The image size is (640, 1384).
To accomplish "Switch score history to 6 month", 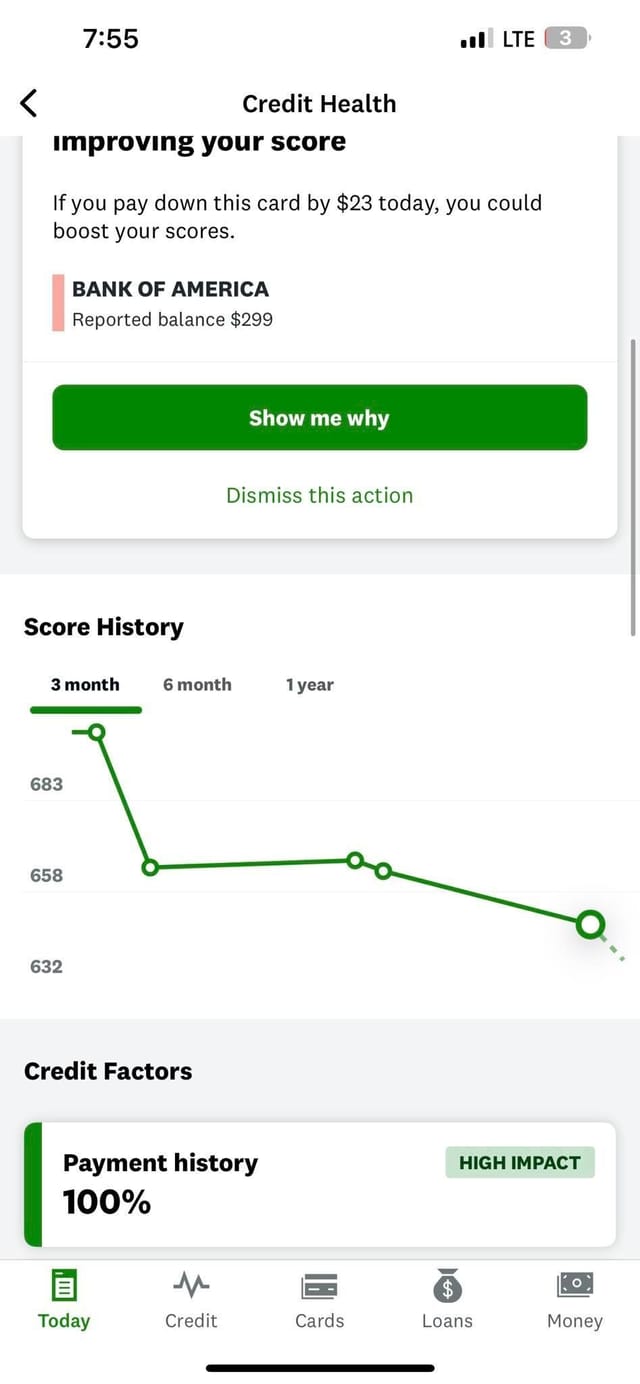I will point(197,685).
